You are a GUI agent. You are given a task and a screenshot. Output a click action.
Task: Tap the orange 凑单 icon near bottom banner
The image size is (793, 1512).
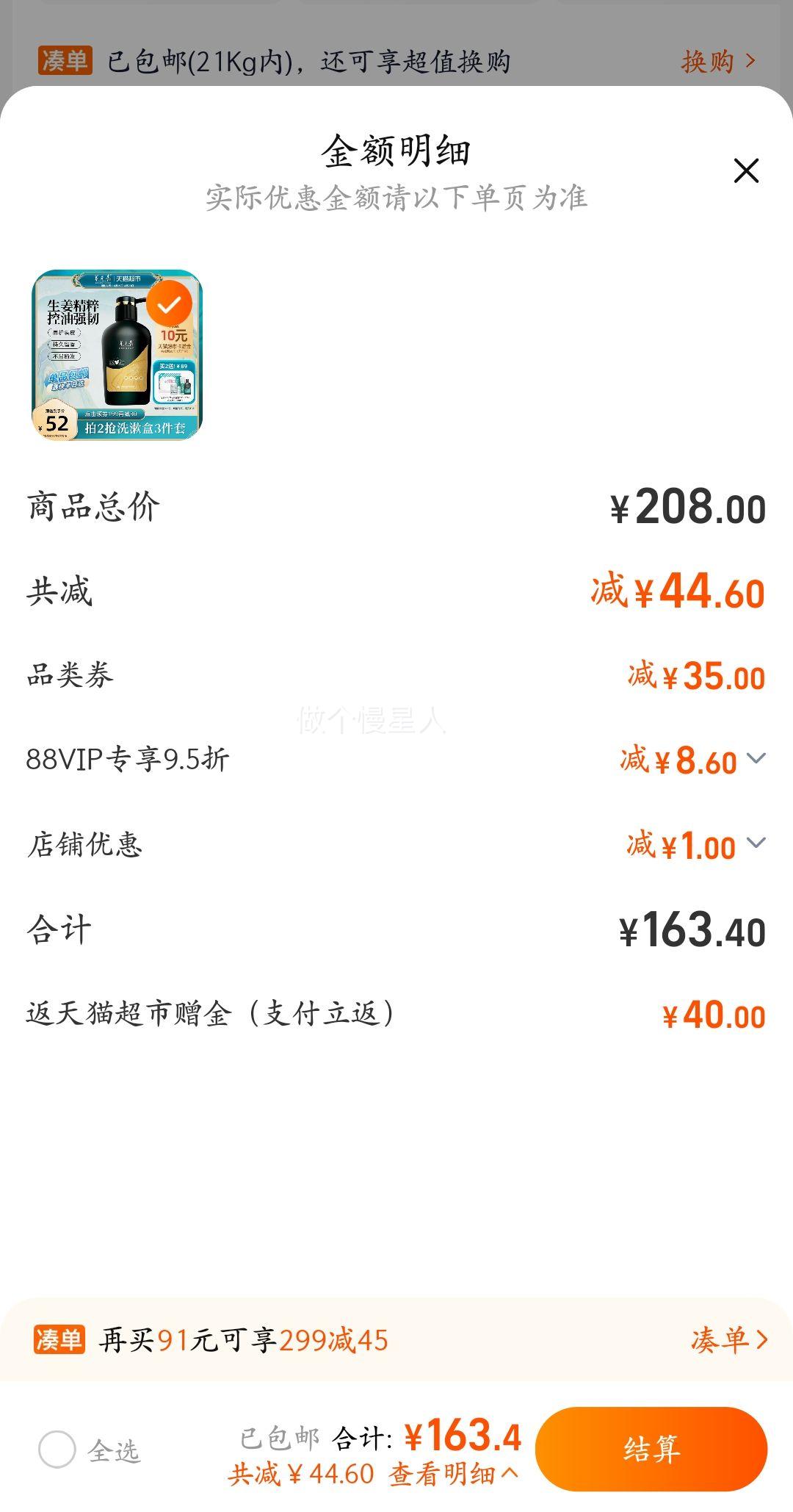click(62, 1339)
